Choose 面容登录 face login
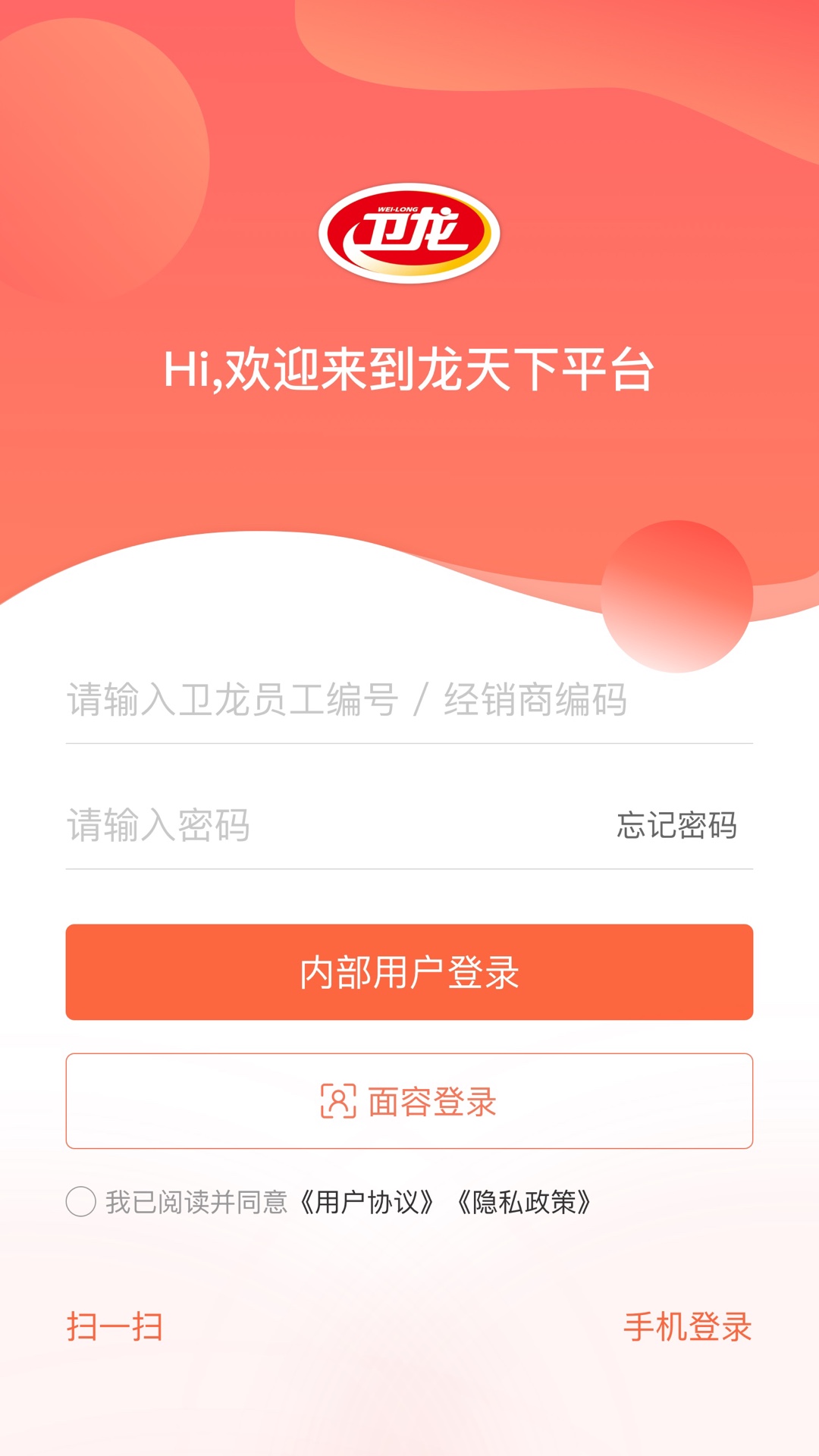The image size is (819, 1456). click(x=409, y=1101)
